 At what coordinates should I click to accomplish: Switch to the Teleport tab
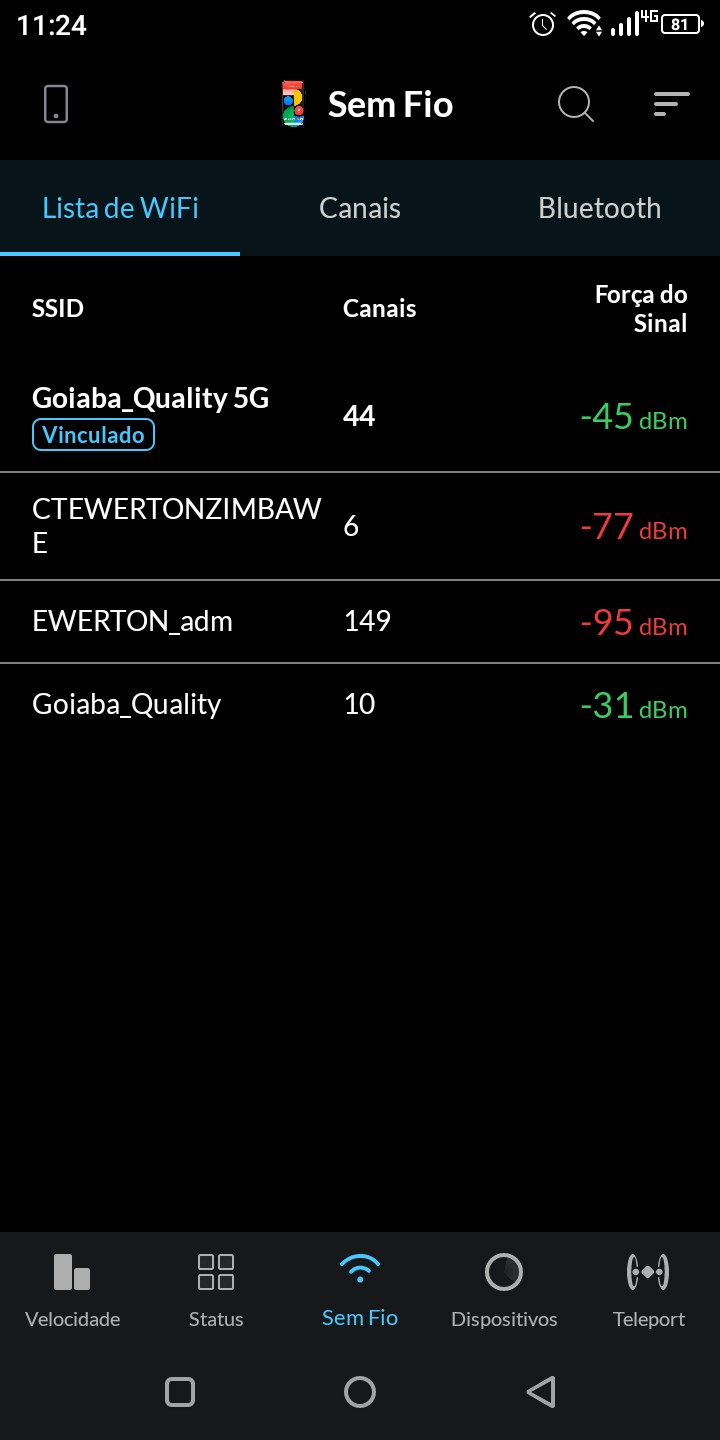pyautogui.click(x=648, y=1290)
